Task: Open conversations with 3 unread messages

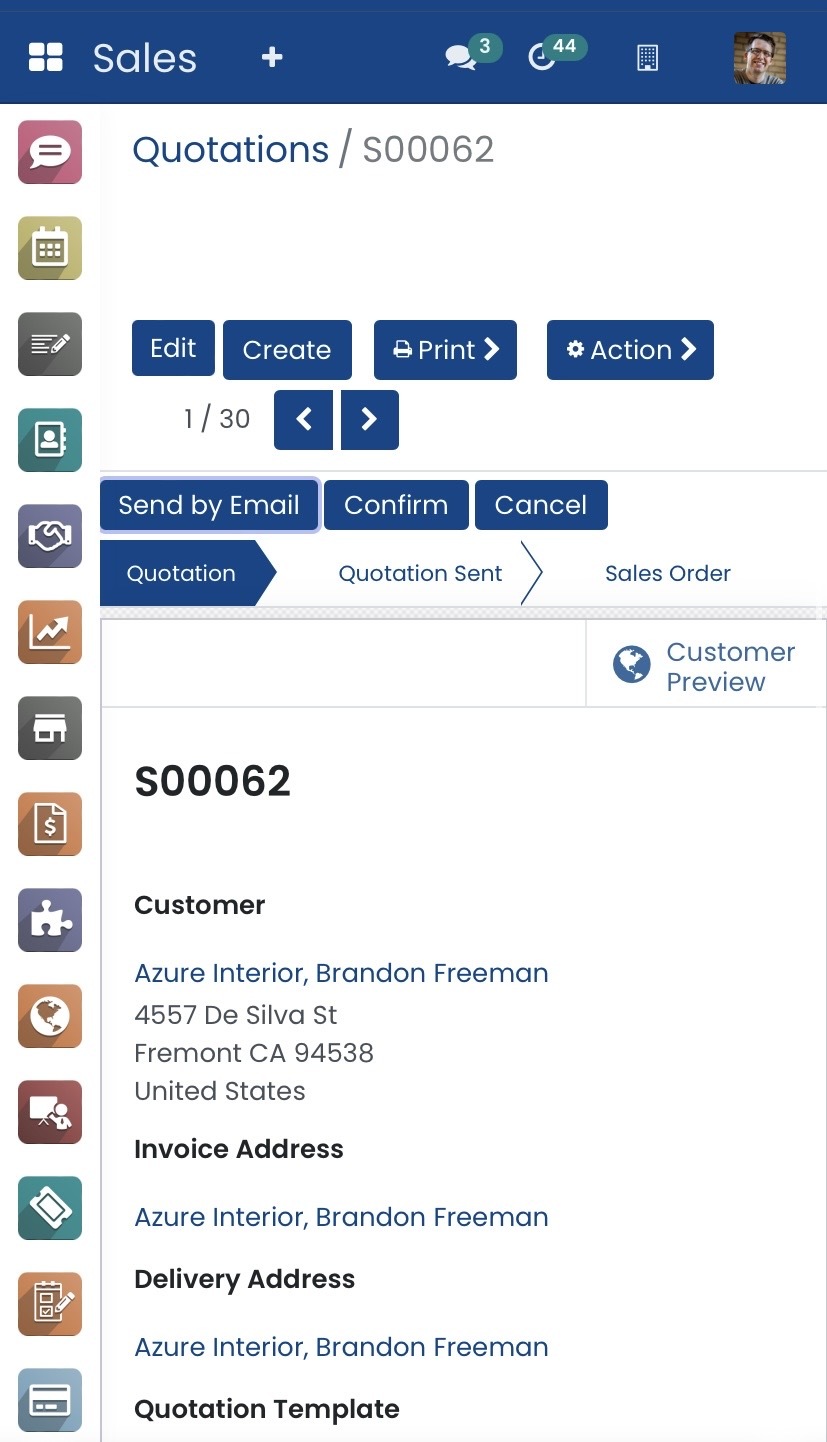Action: coord(461,57)
